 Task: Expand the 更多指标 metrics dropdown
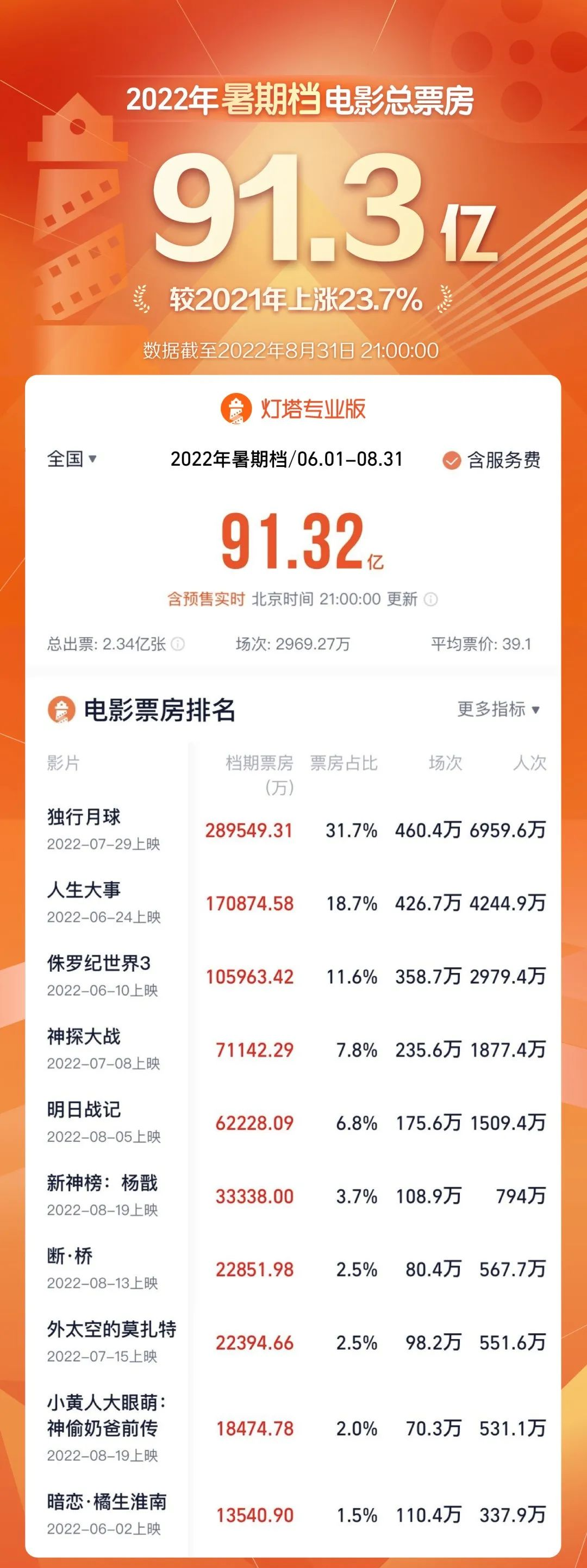click(496, 709)
